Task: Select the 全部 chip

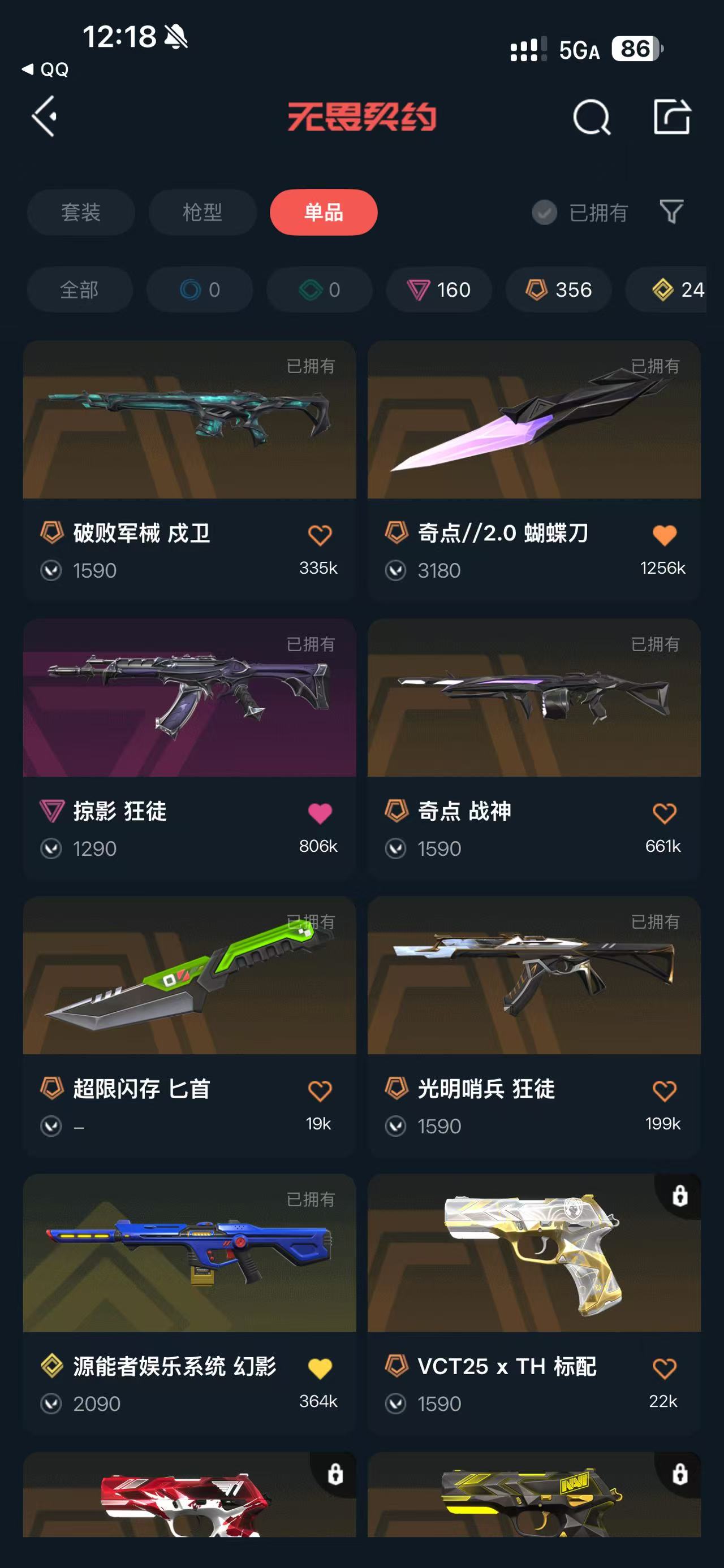Action: (x=79, y=290)
